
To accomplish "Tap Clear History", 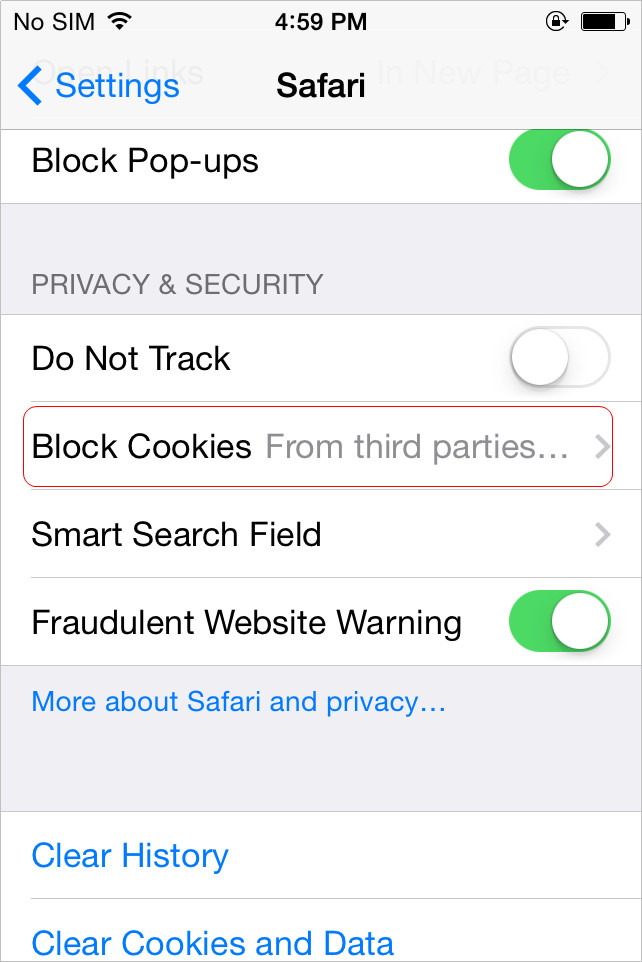I will (130, 856).
